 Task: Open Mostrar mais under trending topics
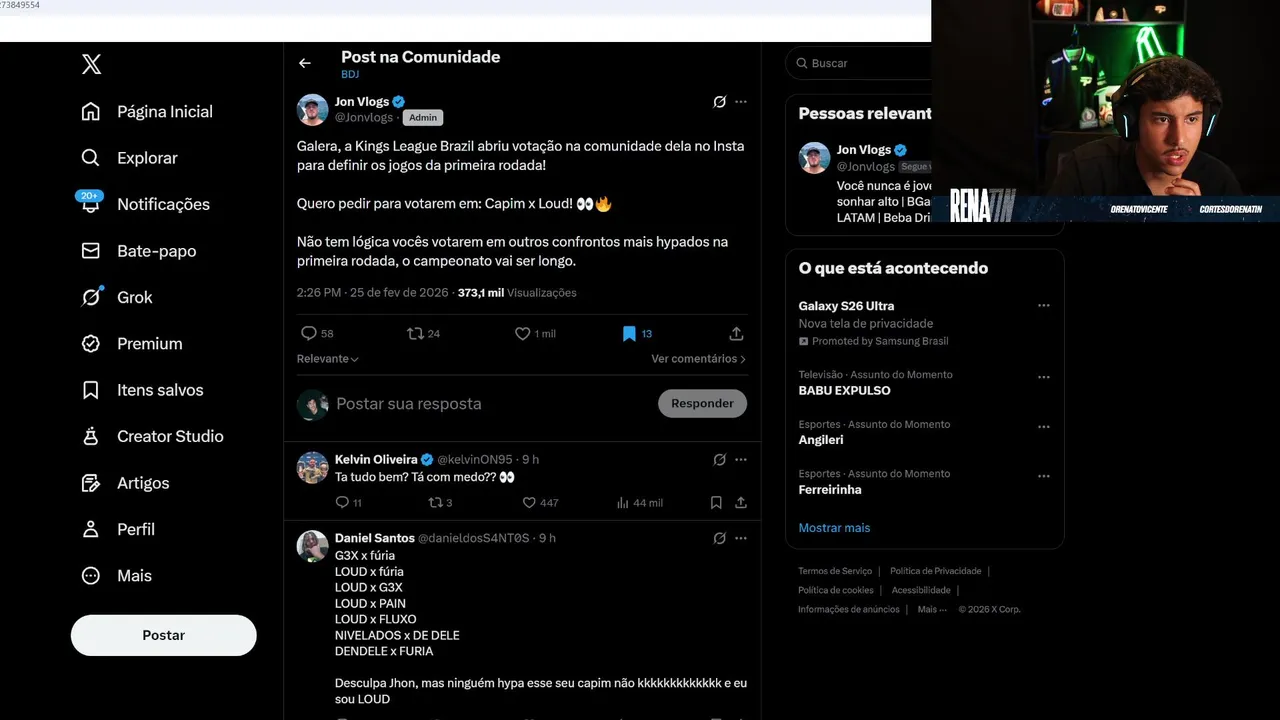coord(834,528)
